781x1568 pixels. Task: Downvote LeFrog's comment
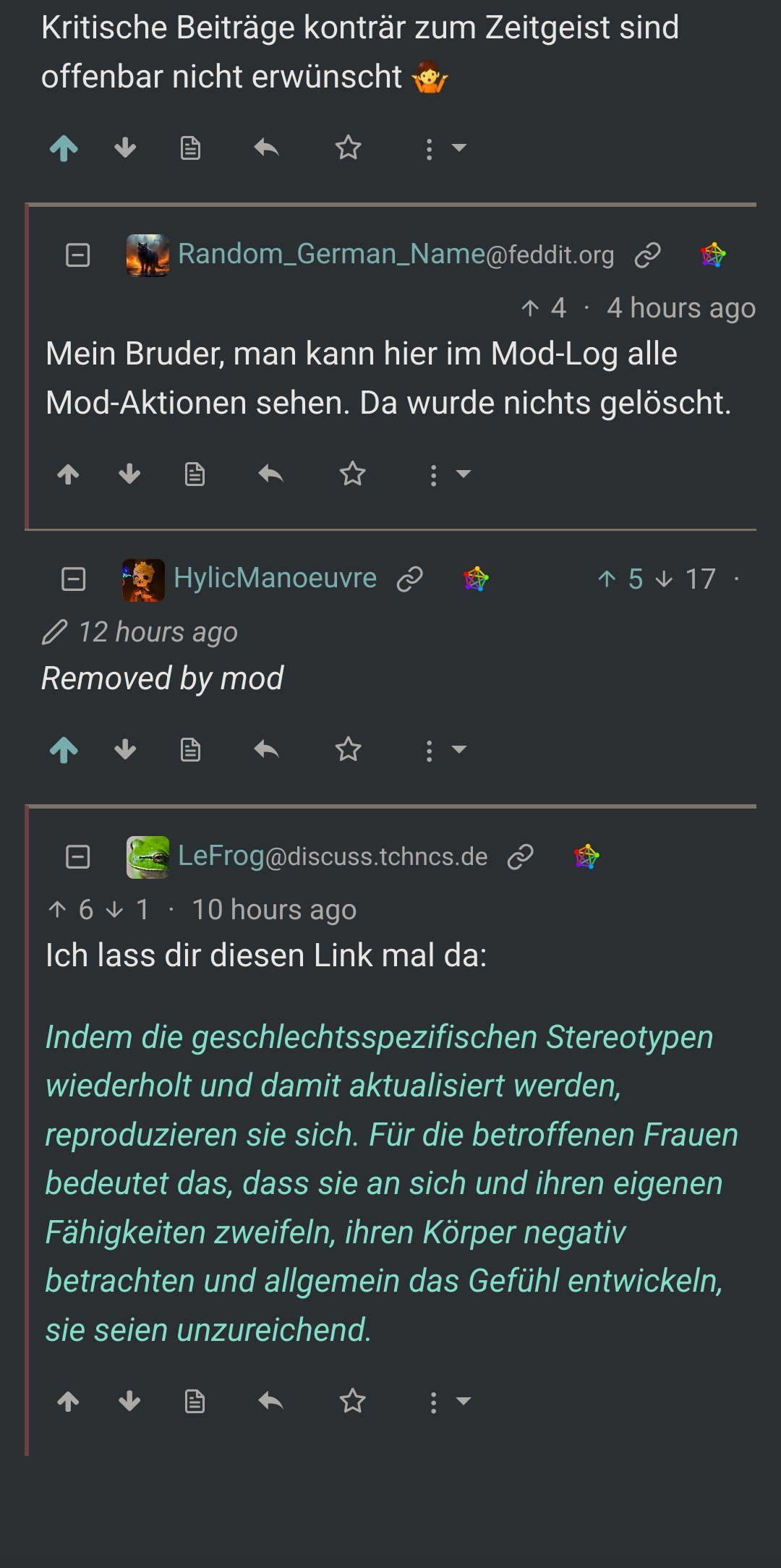click(x=129, y=1402)
